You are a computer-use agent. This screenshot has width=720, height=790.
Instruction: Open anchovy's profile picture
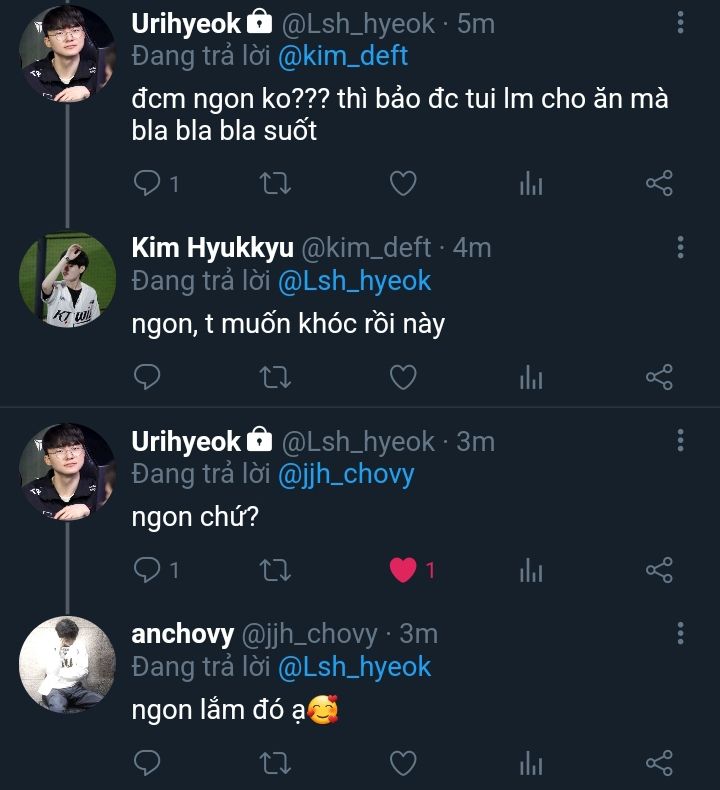click(68, 664)
